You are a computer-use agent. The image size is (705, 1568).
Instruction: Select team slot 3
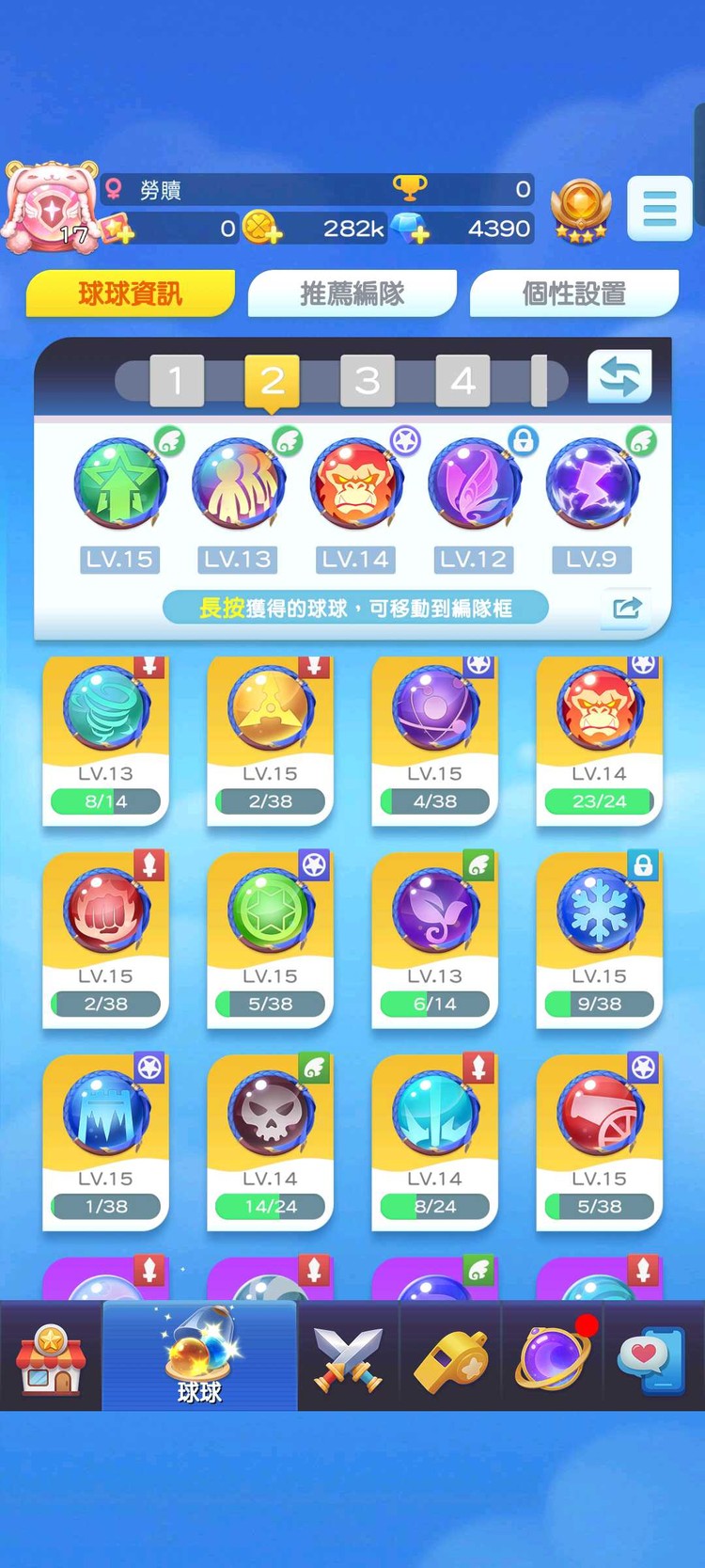368,381
